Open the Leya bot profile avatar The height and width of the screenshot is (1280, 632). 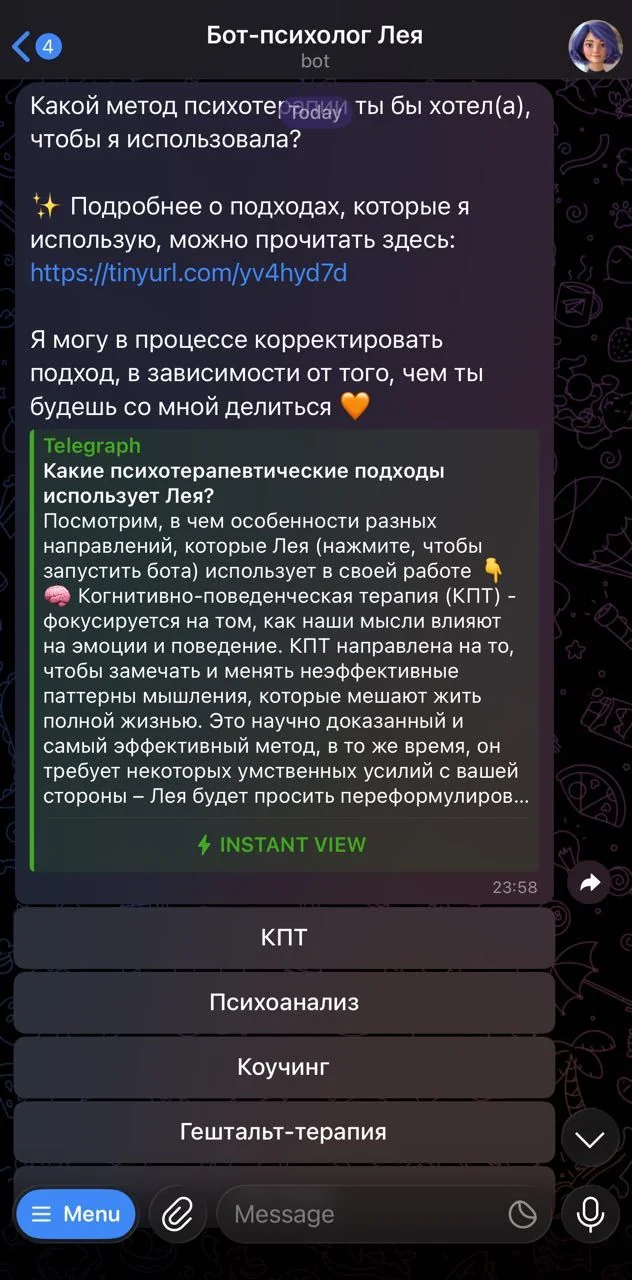coord(595,46)
